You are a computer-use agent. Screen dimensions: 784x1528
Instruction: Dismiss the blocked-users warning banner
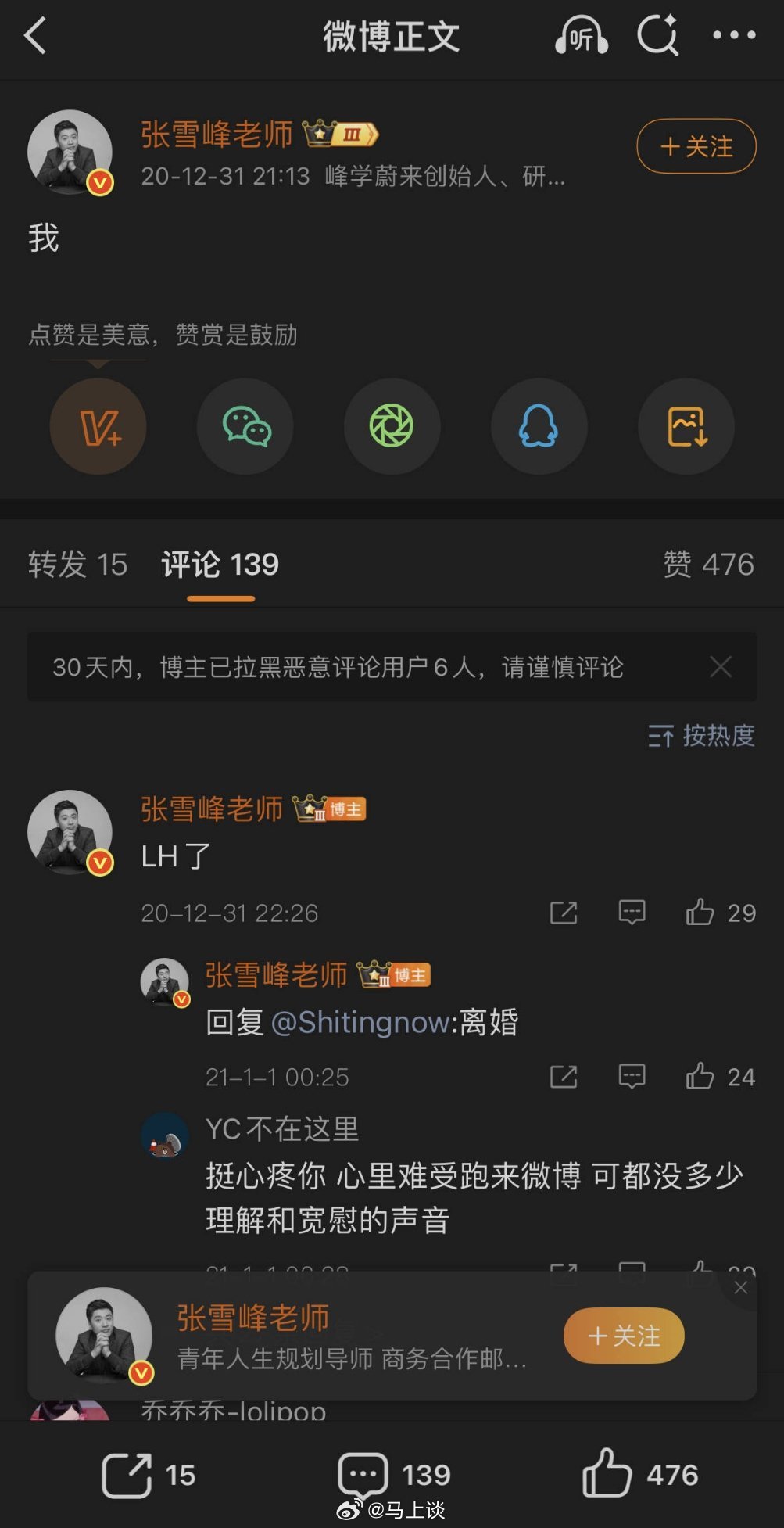click(720, 667)
